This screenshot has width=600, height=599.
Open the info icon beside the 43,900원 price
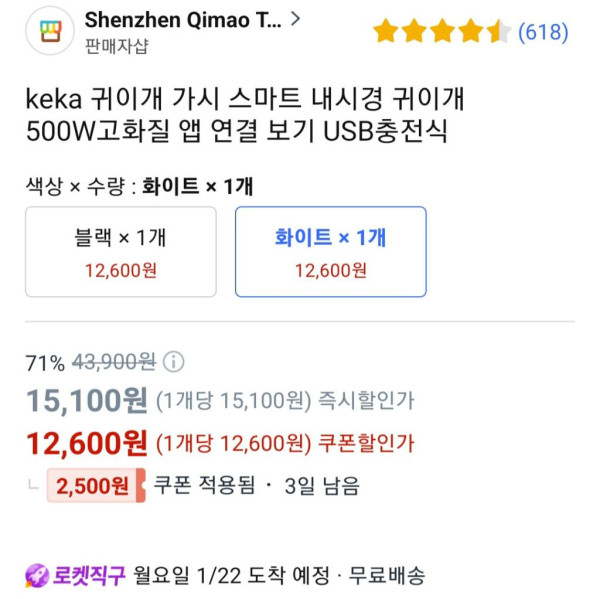point(173,362)
